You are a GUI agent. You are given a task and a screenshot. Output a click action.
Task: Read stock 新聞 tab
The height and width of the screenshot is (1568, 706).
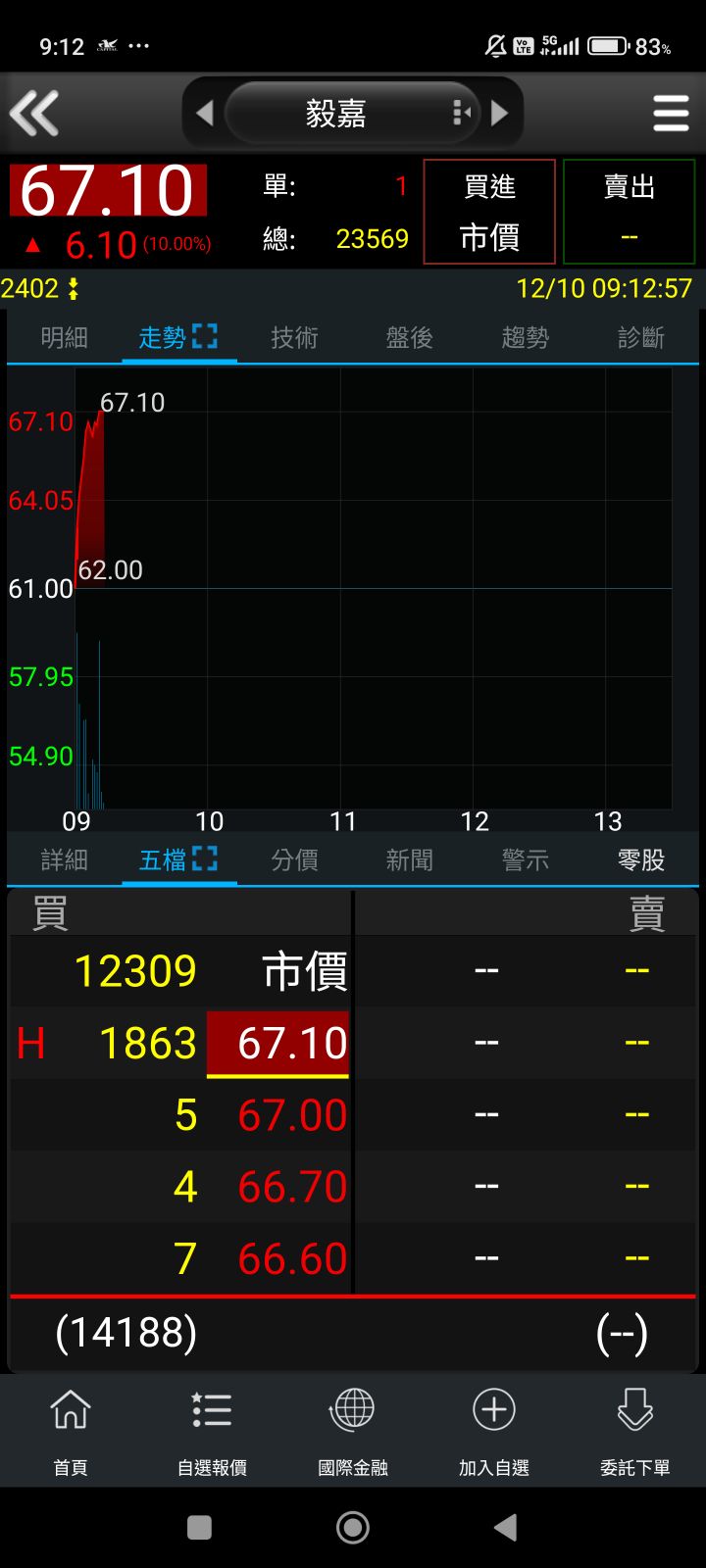[x=409, y=860]
